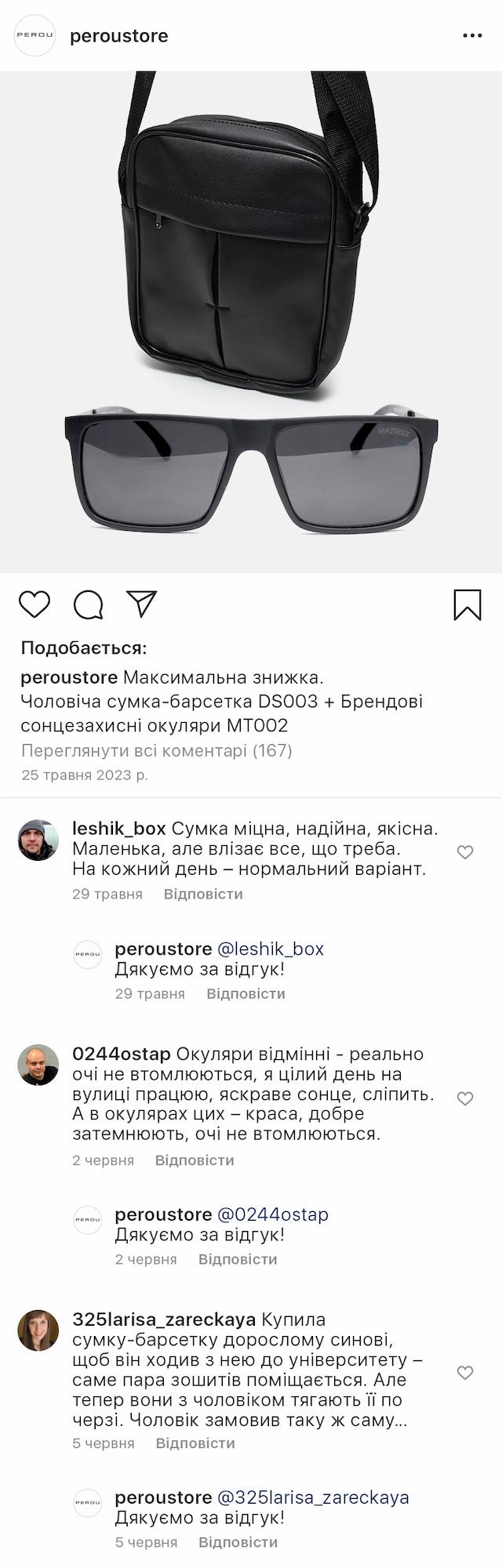Like 325larisa_zareckaya's comment

(x=465, y=1373)
